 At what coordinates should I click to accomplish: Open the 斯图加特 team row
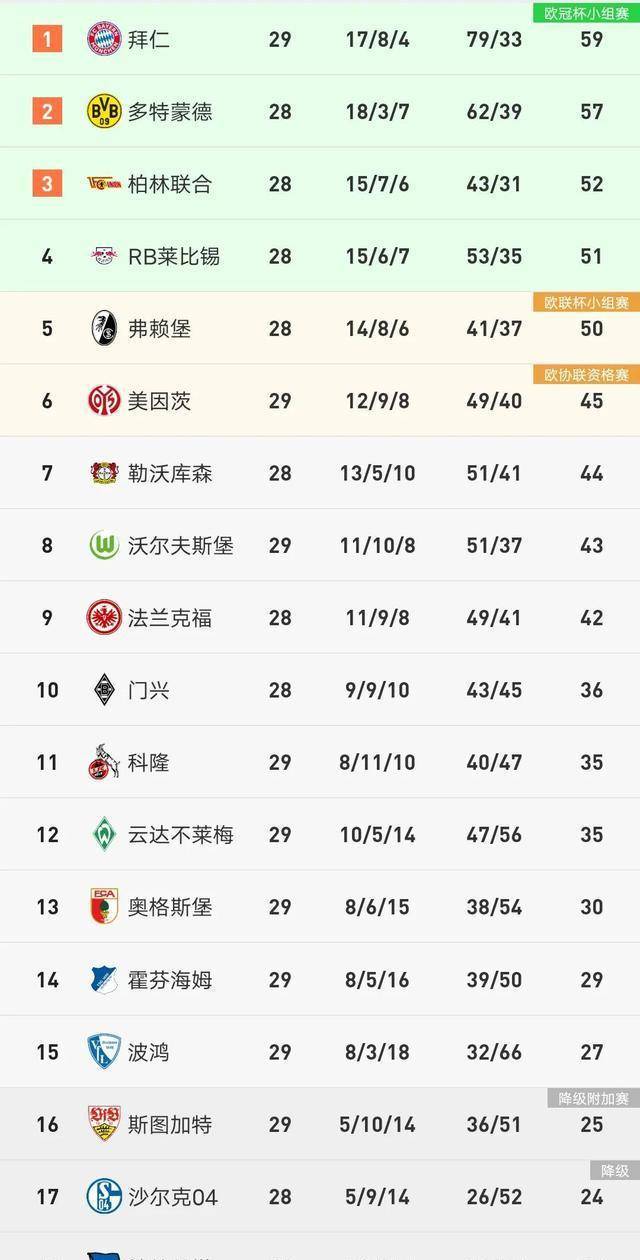[x=169, y=1125]
